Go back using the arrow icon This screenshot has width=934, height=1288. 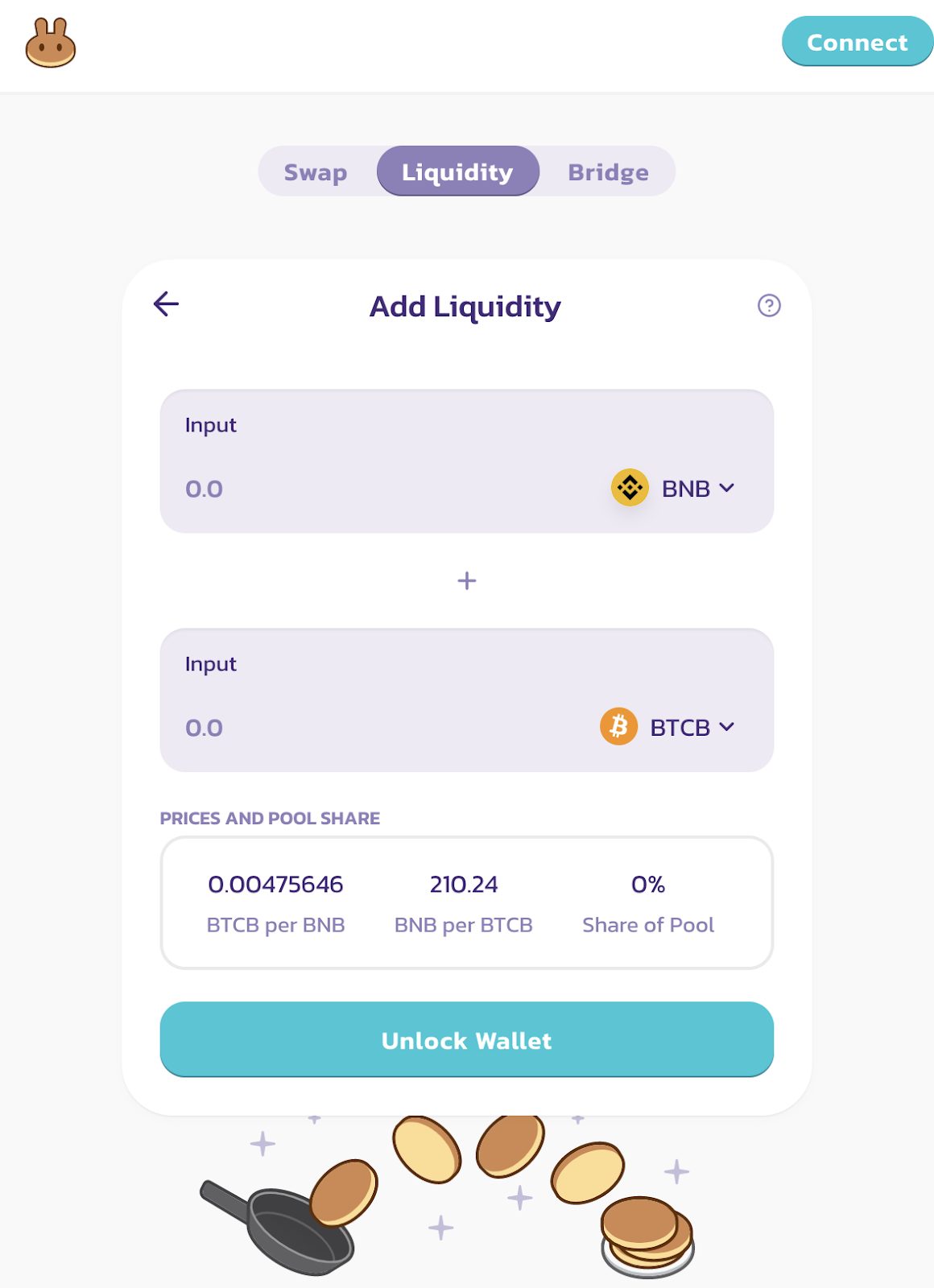click(x=166, y=304)
